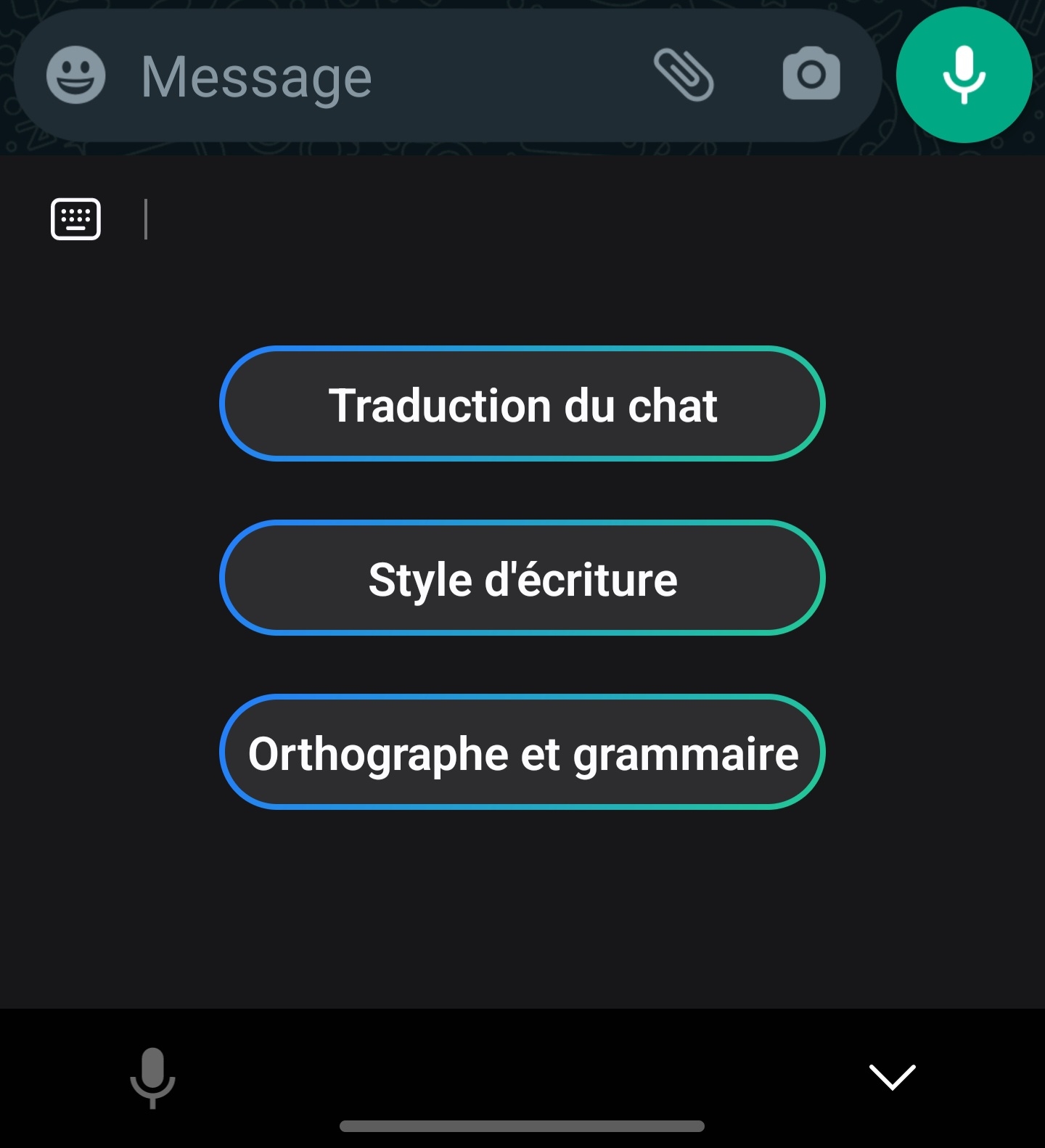
Task: Start voice typing with bottom microphone
Action: (152, 1077)
